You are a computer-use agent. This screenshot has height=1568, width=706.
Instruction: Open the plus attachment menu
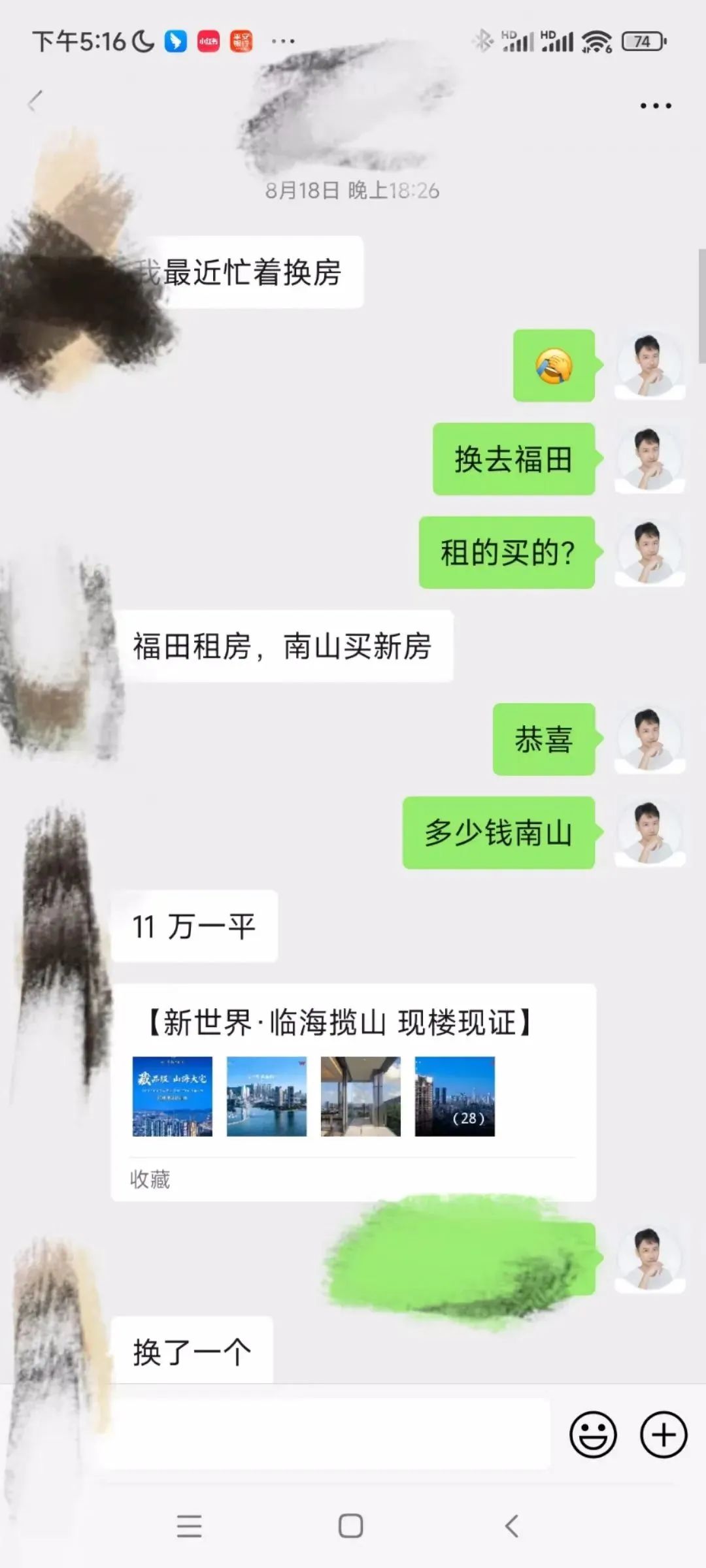click(x=663, y=1435)
